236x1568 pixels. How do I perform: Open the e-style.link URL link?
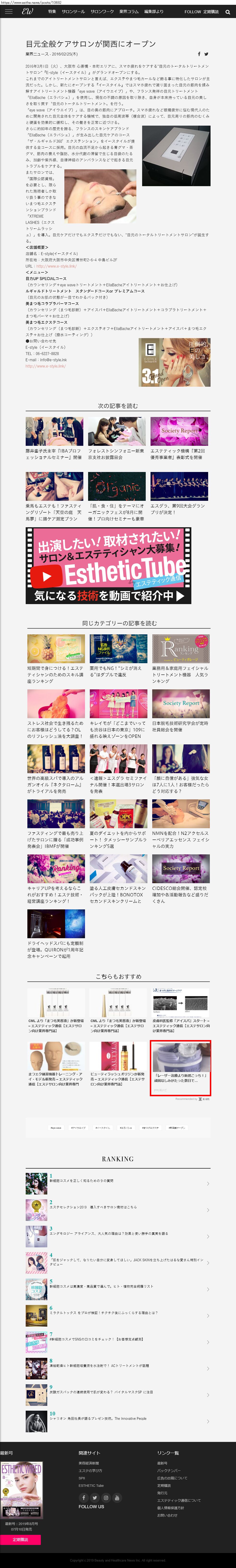(x=56, y=266)
